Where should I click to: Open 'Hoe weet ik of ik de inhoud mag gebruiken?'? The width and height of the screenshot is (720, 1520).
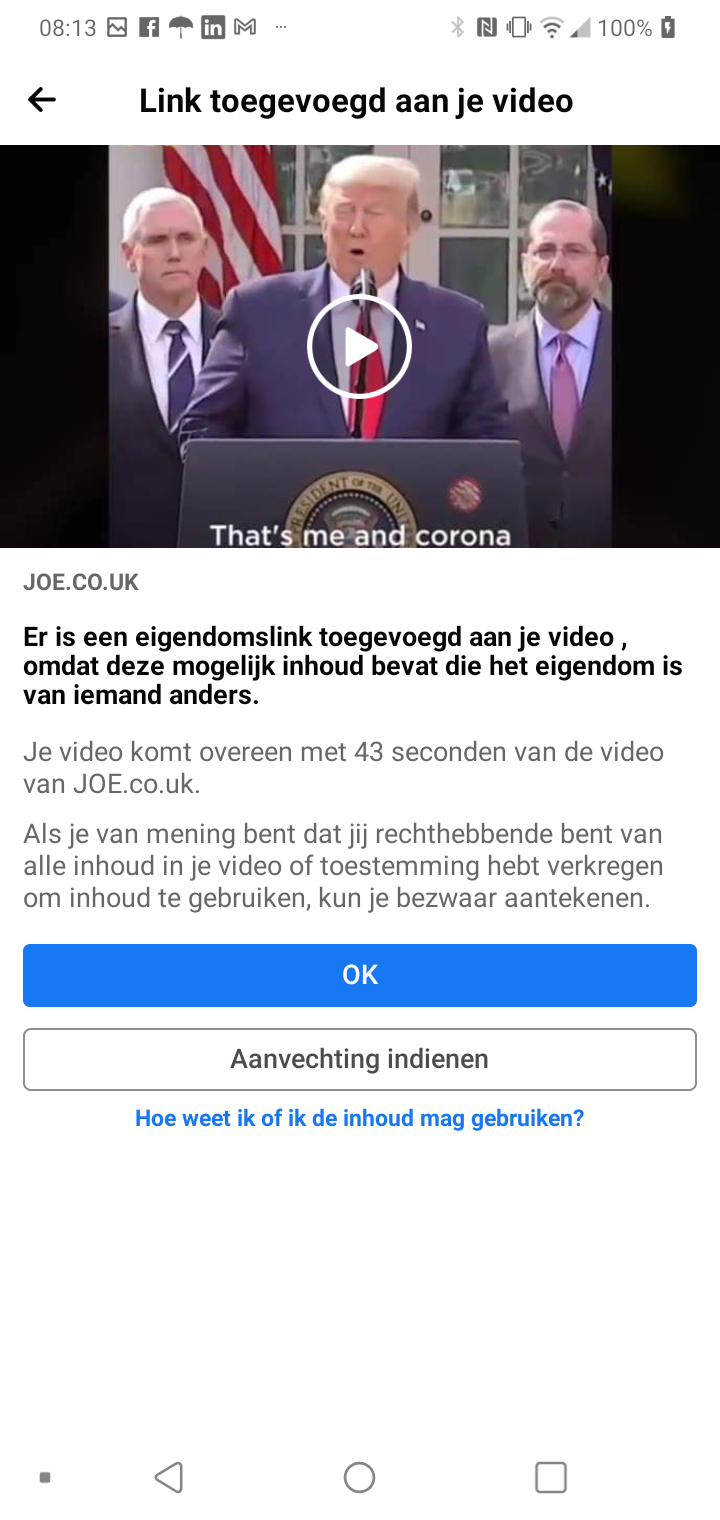point(360,1118)
